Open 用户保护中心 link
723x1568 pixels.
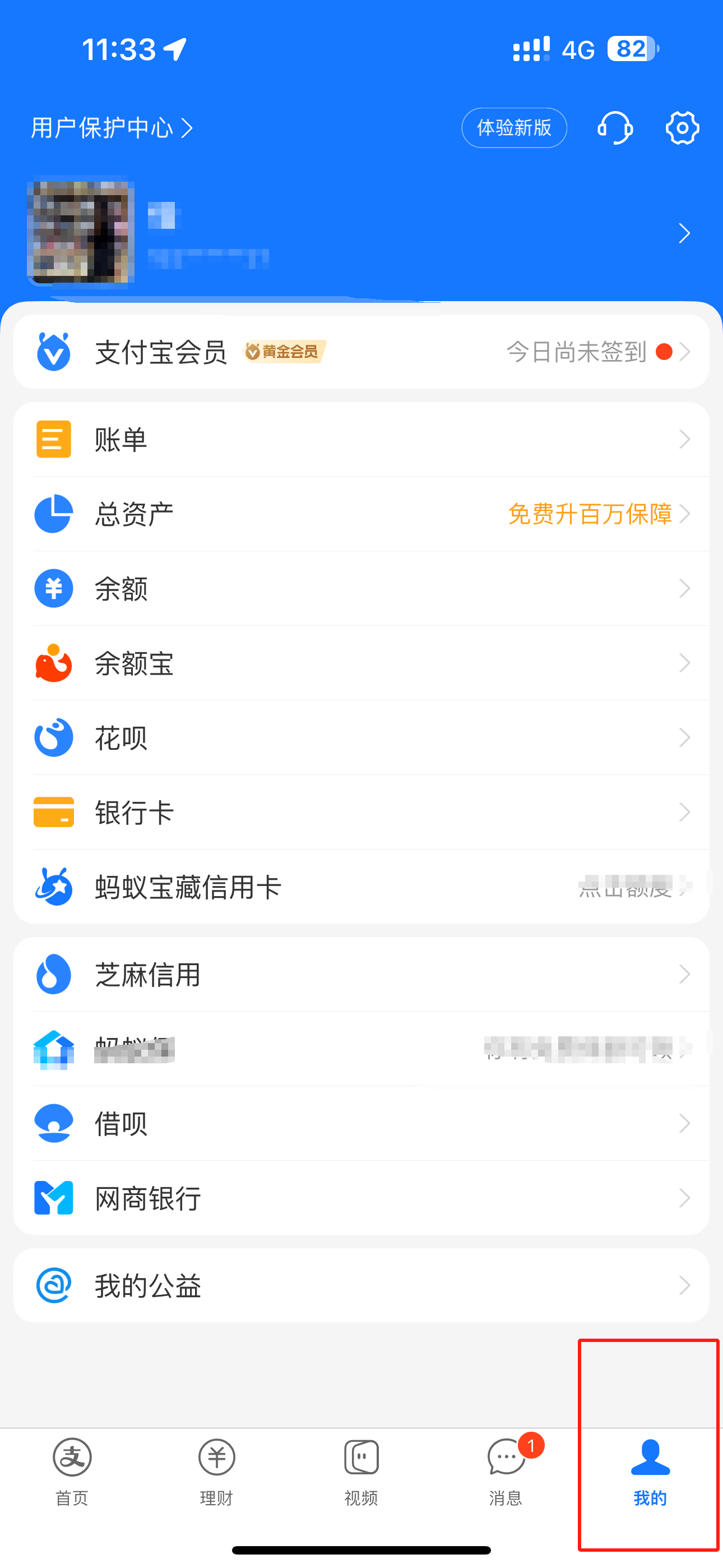pyautogui.click(x=112, y=128)
